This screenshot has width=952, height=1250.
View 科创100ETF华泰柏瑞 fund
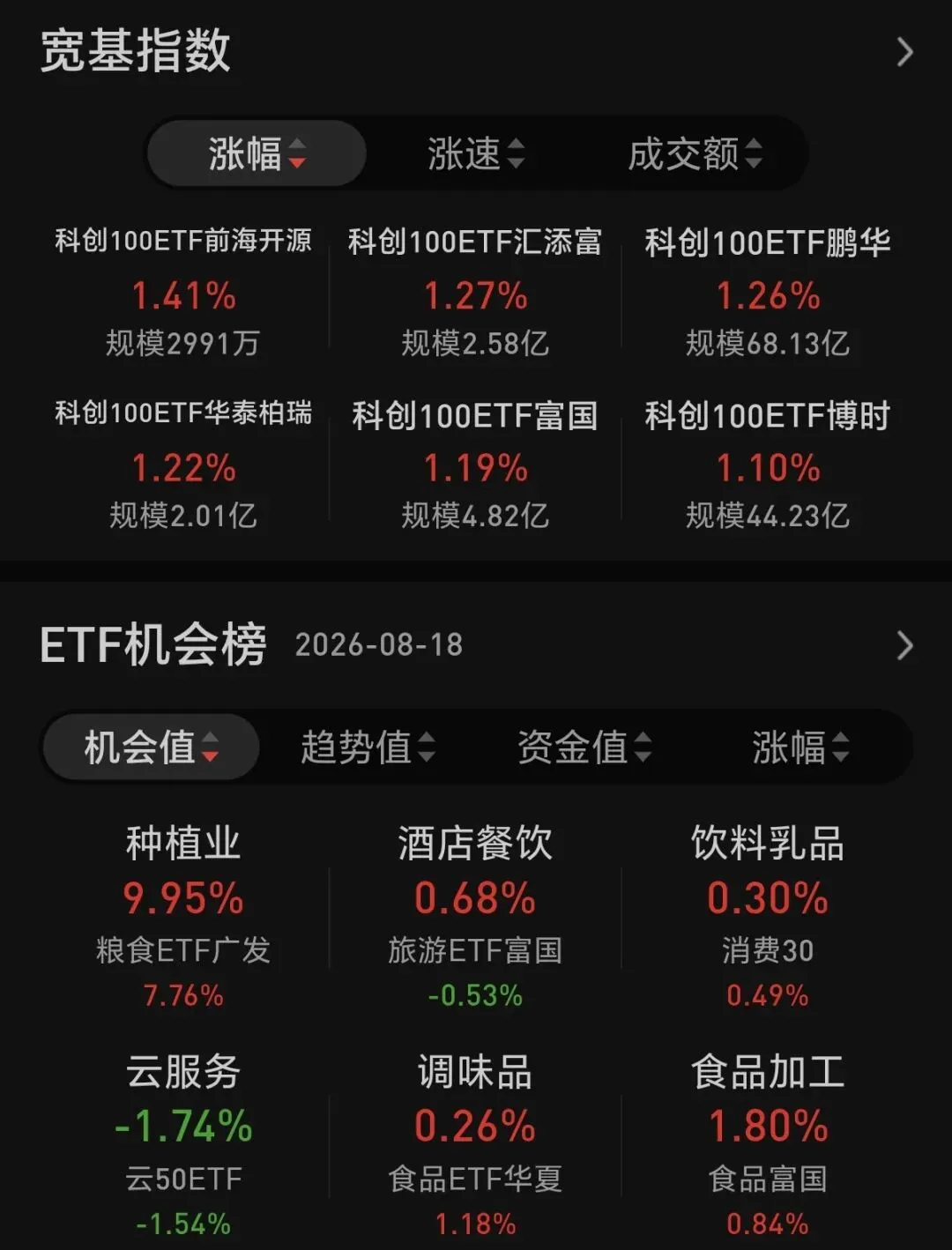point(183,465)
